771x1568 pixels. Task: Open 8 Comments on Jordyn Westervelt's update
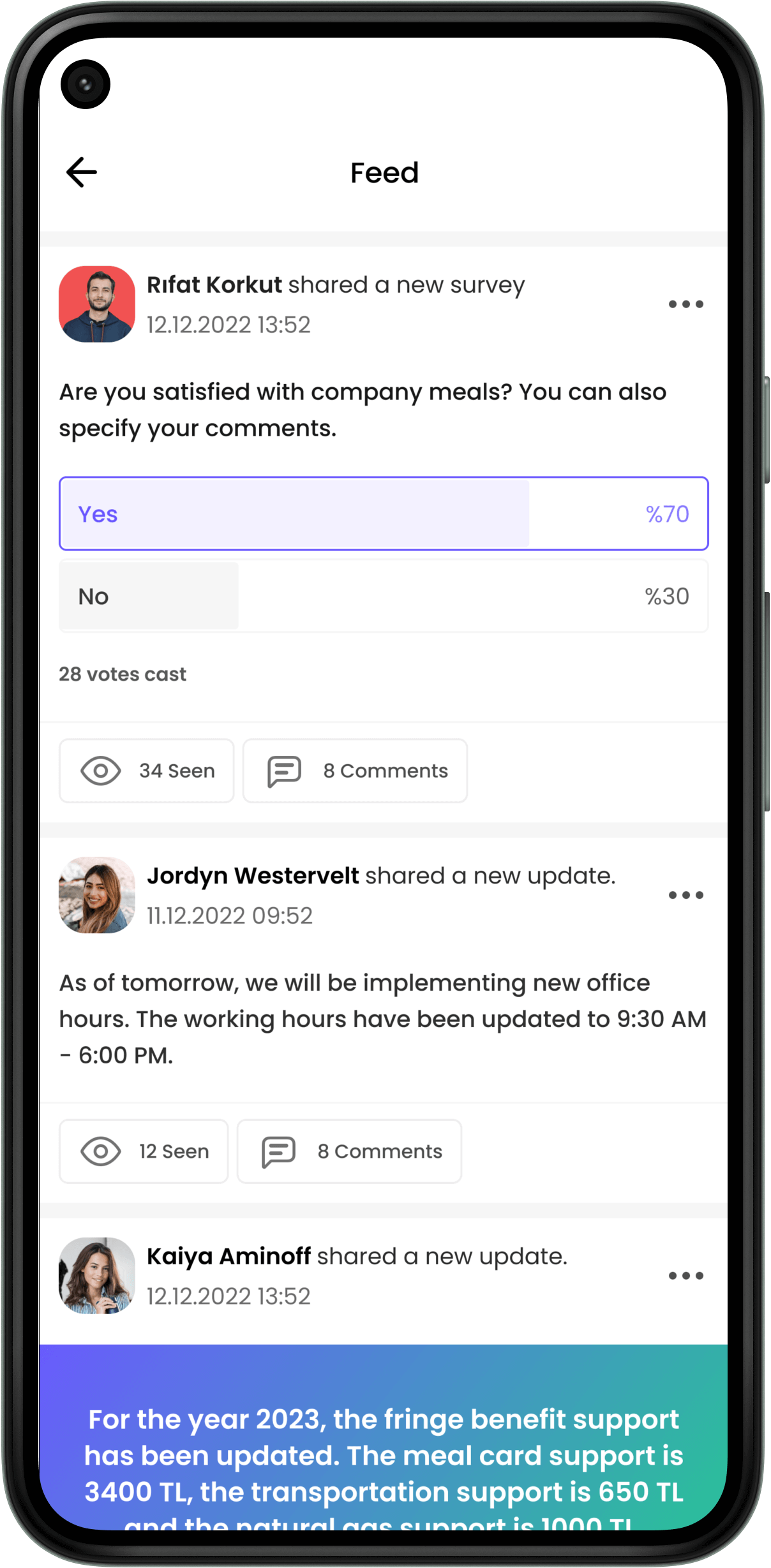click(349, 1151)
